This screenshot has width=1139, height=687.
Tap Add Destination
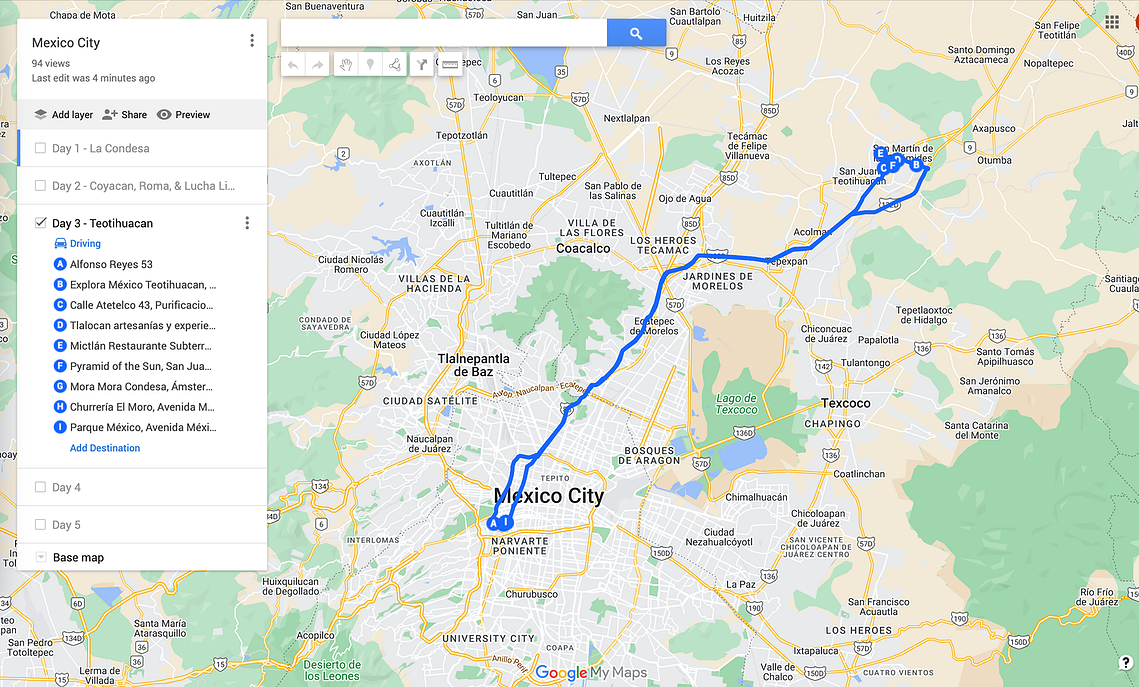(105, 448)
